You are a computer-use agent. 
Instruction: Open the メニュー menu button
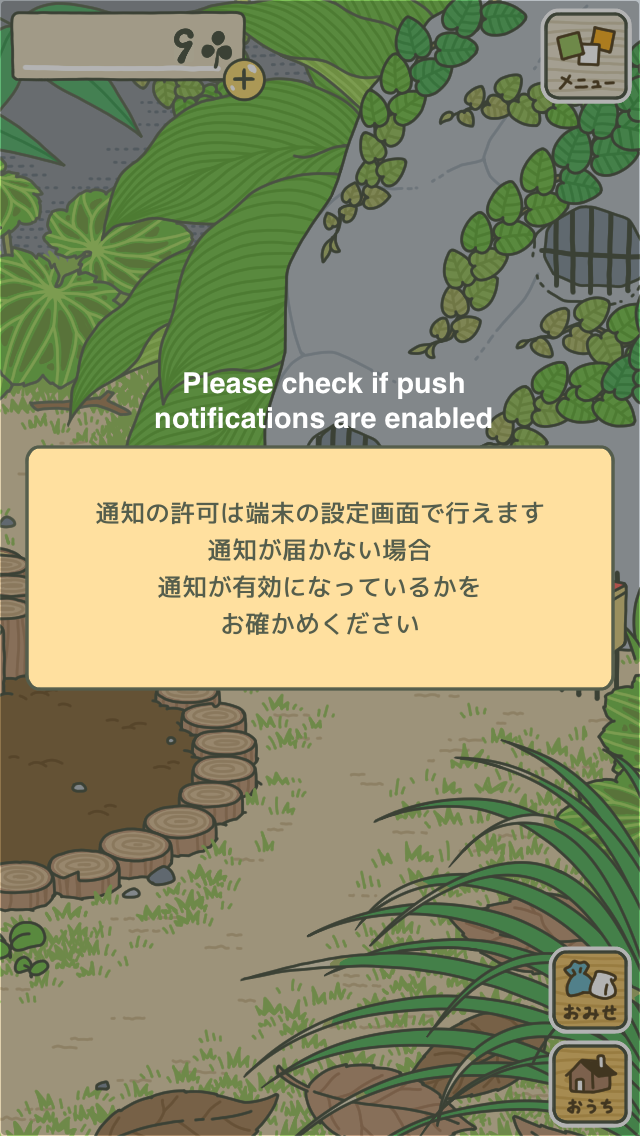[587, 57]
